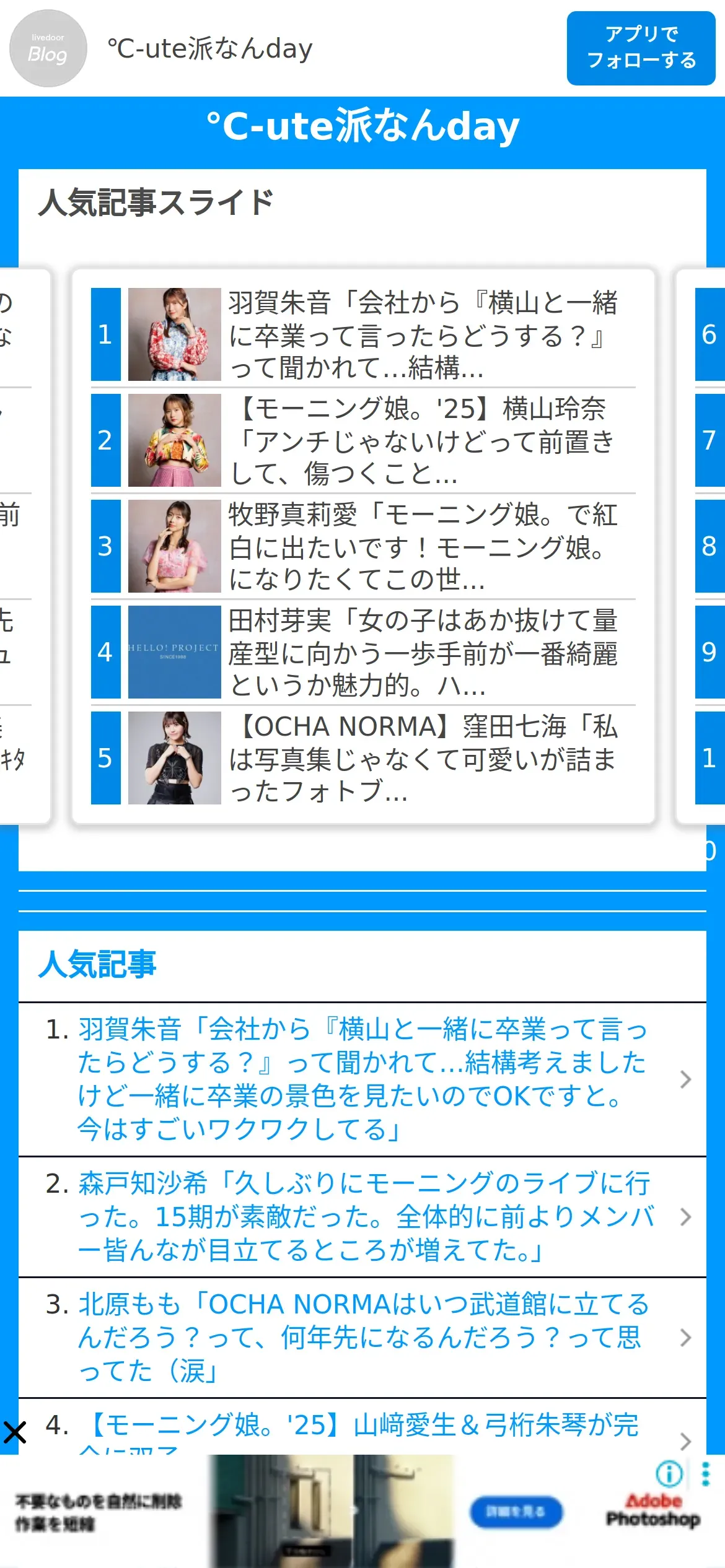Open the °C-ute派なんday blog title banner
The height and width of the screenshot is (1568, 725).
tap(362, 126)
